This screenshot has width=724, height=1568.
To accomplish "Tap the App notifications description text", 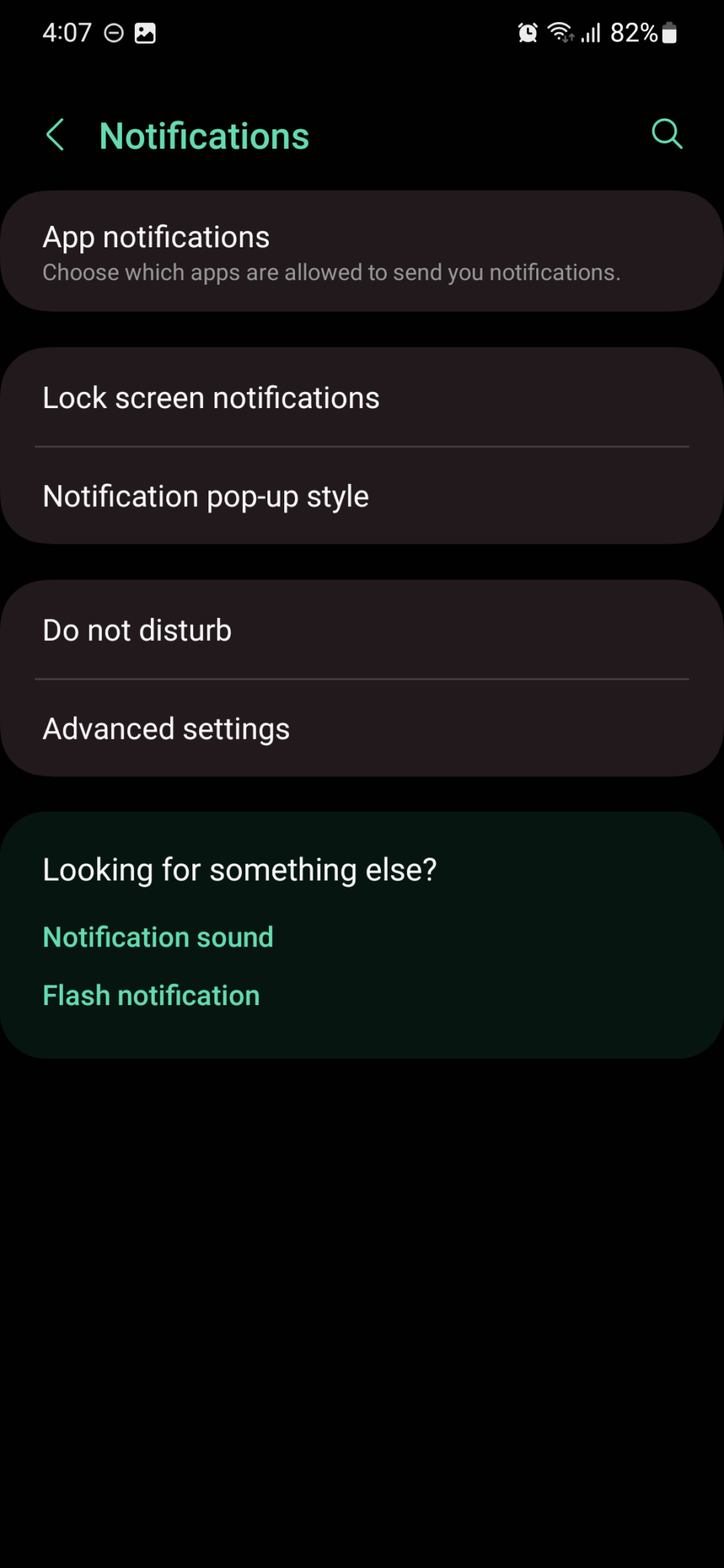I will point(332,272).
